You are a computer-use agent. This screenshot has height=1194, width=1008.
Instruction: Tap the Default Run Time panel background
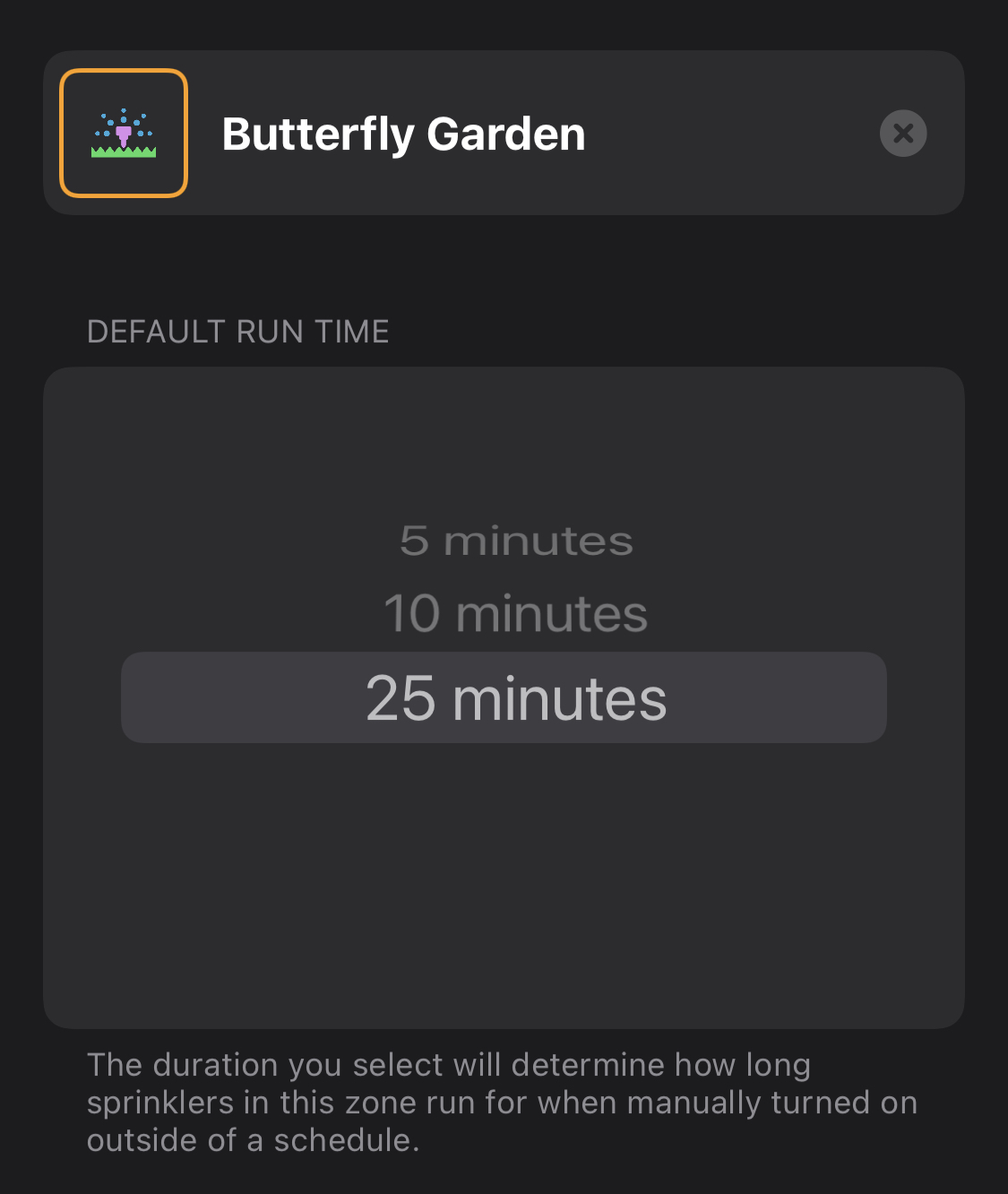click(x=503, y=896)
